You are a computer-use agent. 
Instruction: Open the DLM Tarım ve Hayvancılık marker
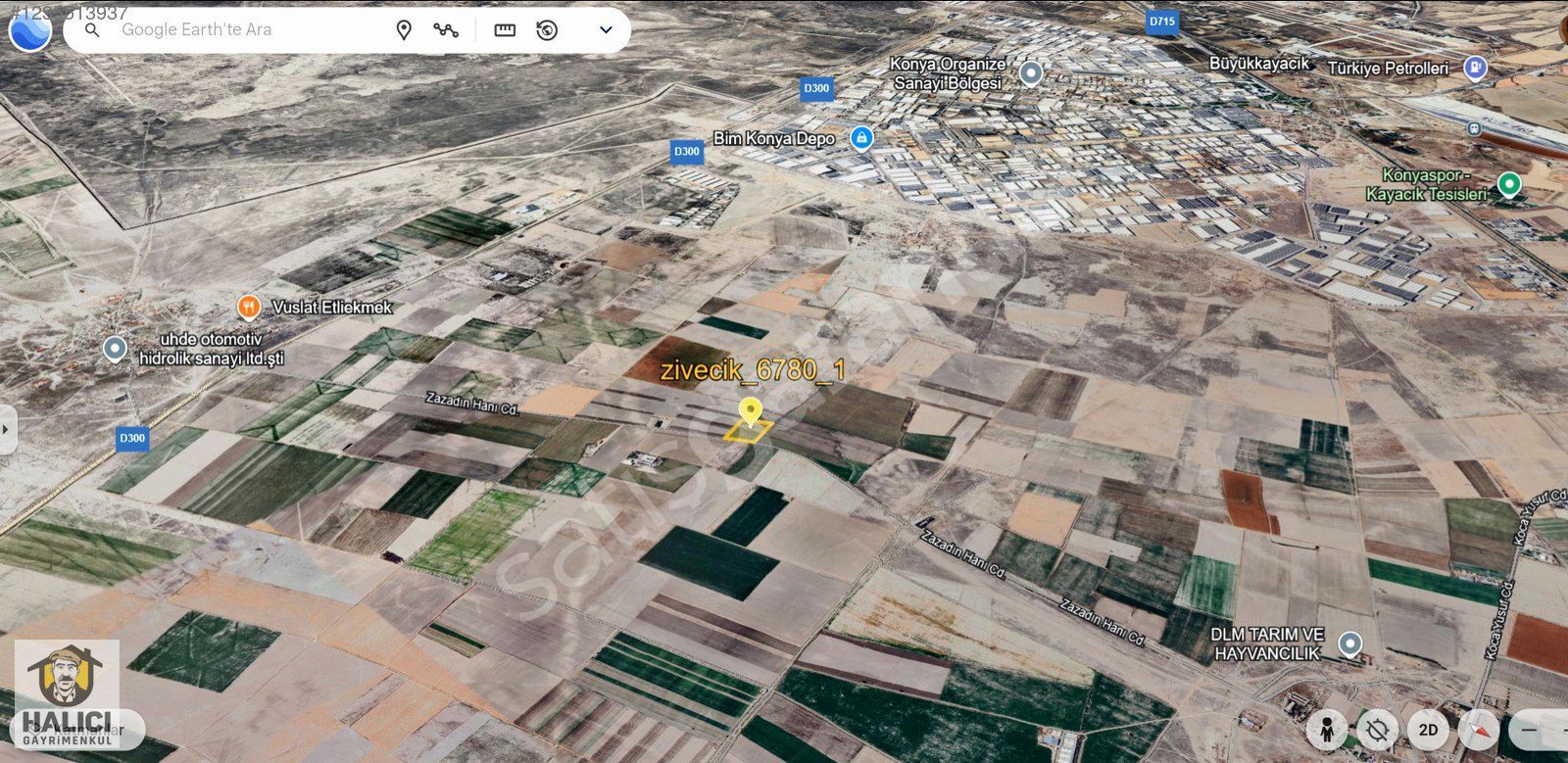pyautogui.click(x=1350, y=644)
